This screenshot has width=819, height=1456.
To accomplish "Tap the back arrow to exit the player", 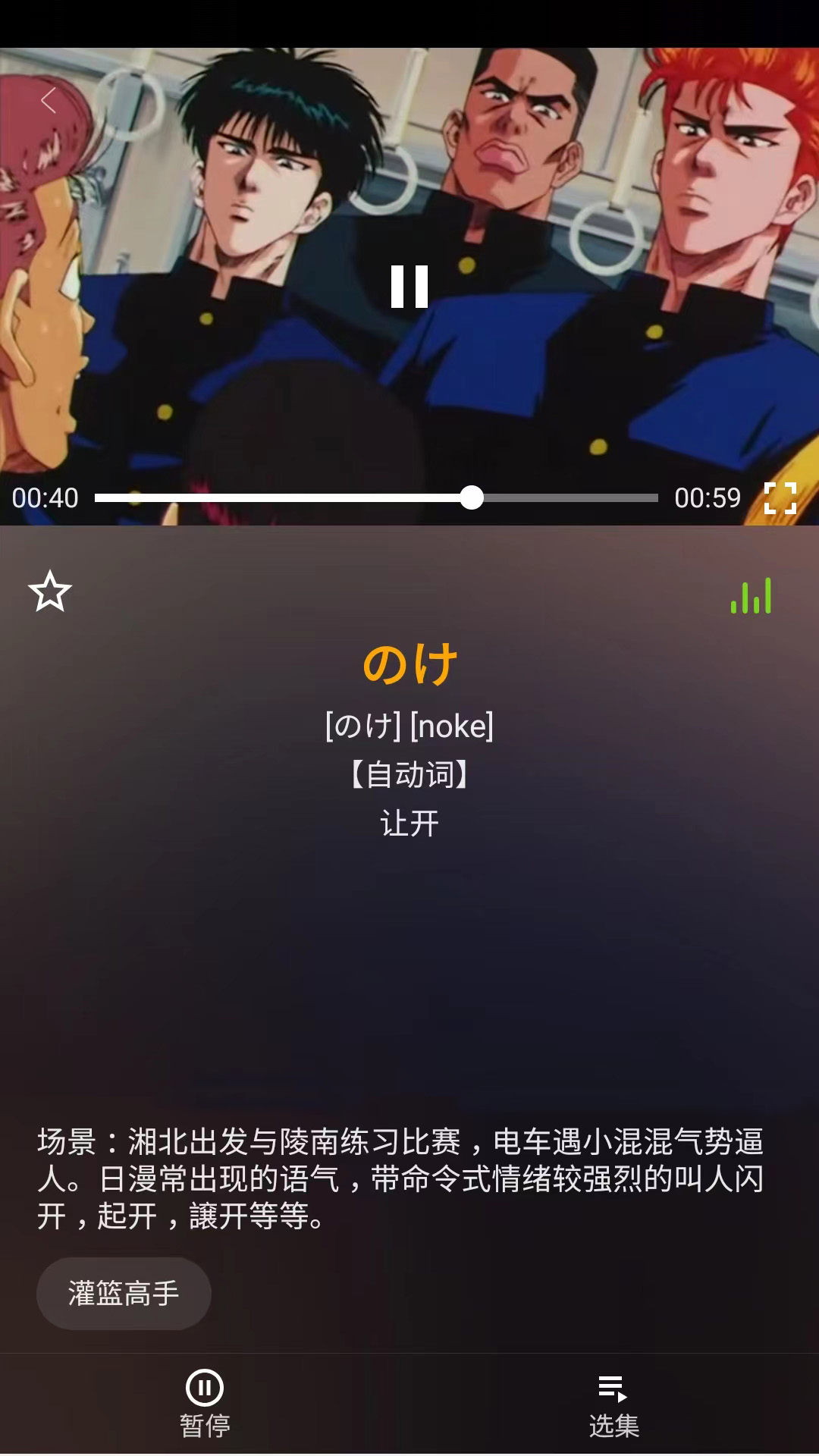I will click(48, 101).
